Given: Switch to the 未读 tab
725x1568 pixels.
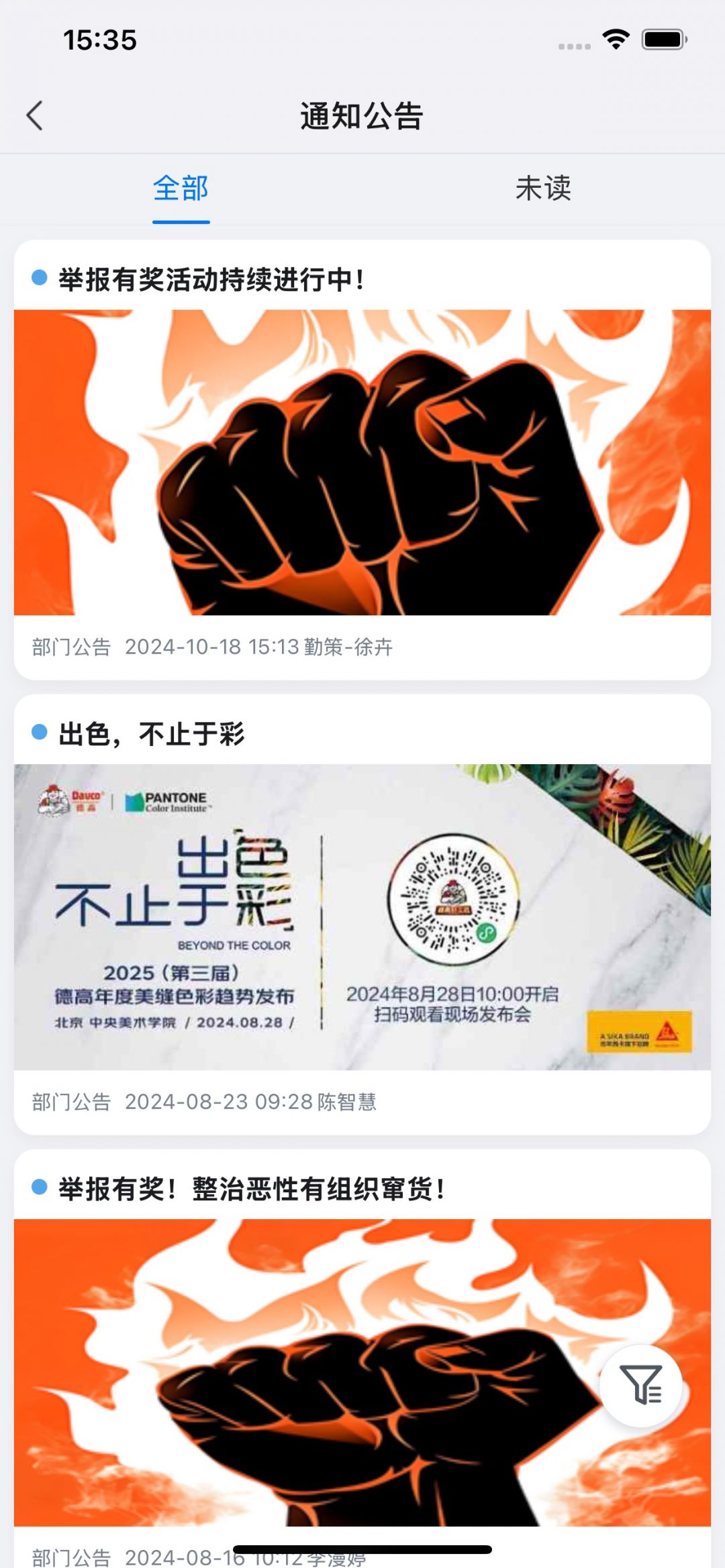Looking at the screenshot, I should coord(542,189).
